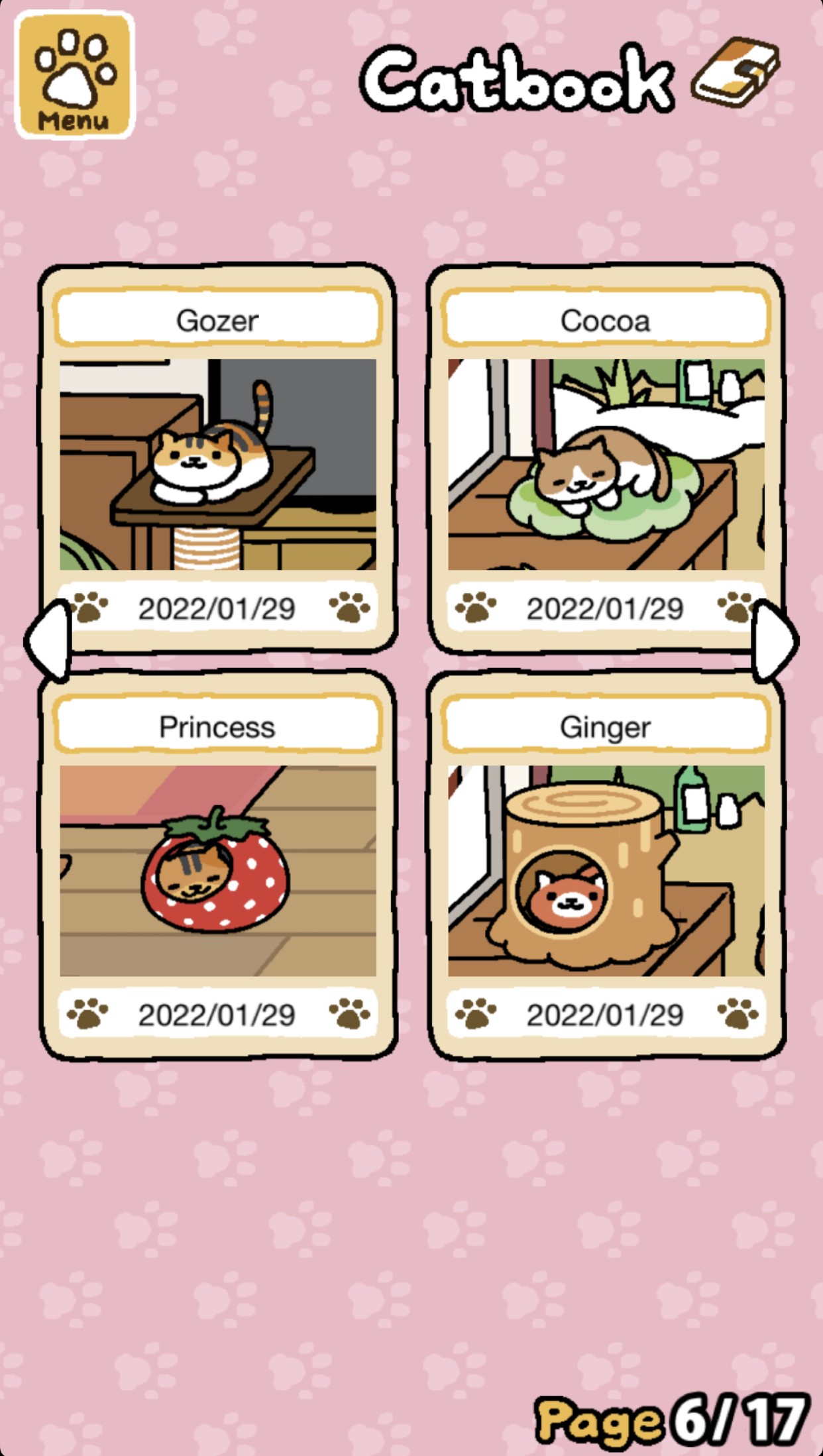This screenshot has width=823, height=1456.
Task: Open Gozer's cat card
Action: [x=217, y=464]
